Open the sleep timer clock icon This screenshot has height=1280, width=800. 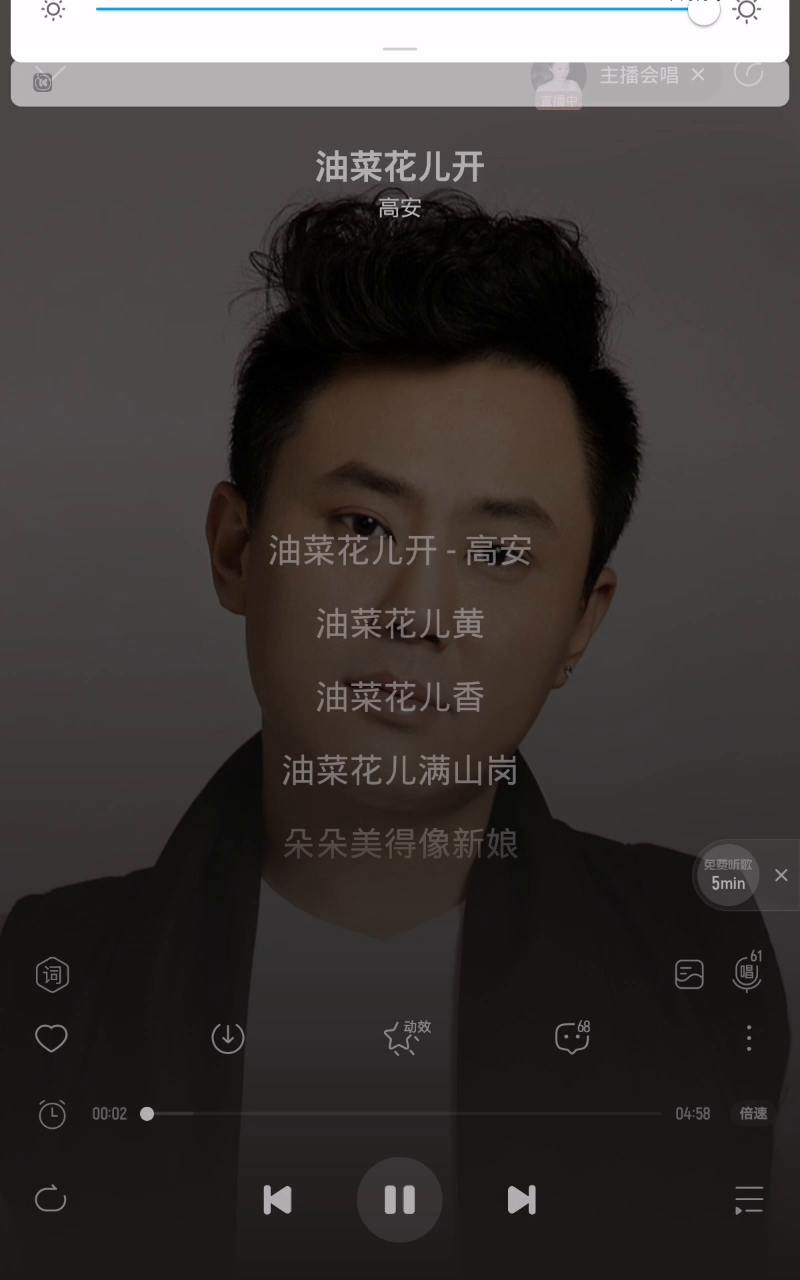pyautogui.click(x=52, y=1113)
